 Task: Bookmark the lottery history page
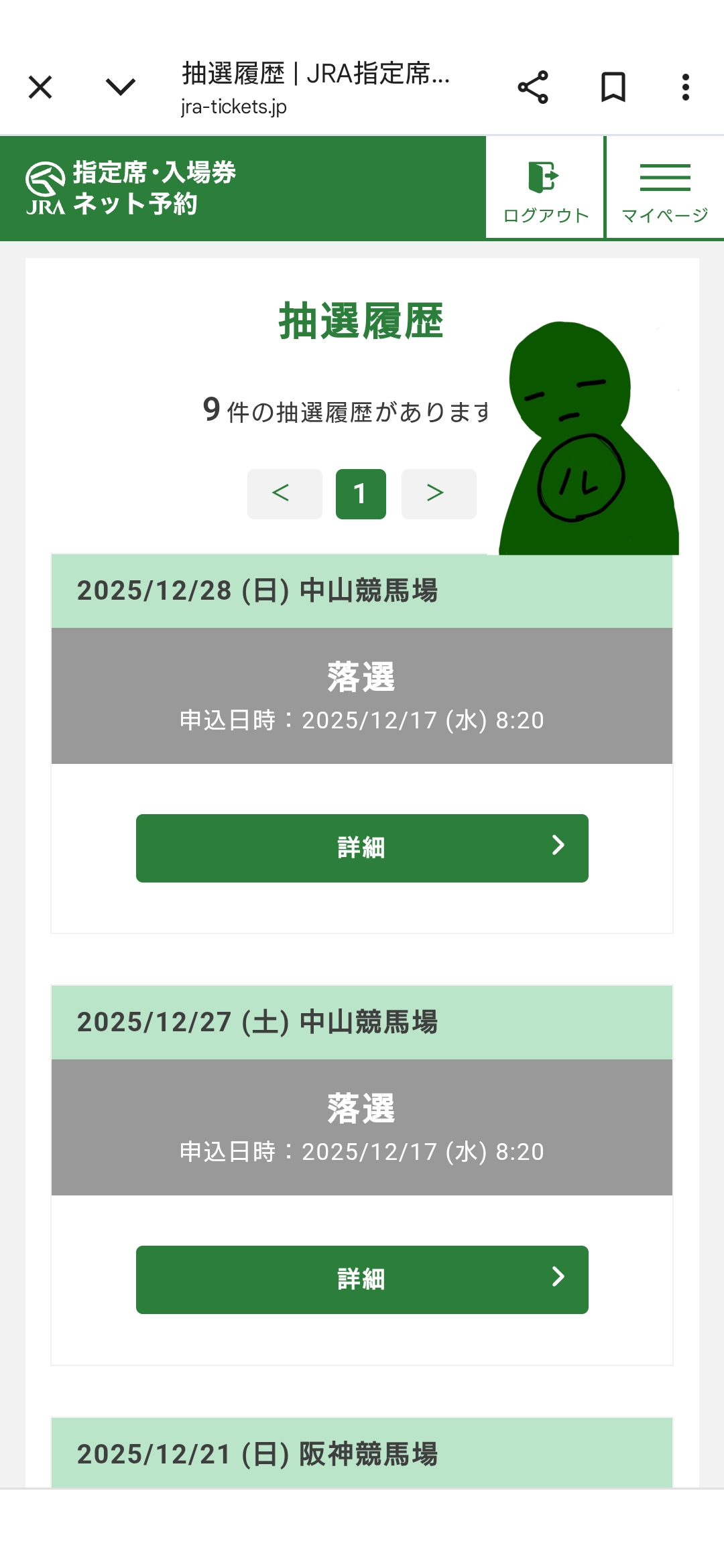pyautogui.click(x=613, y=87)
